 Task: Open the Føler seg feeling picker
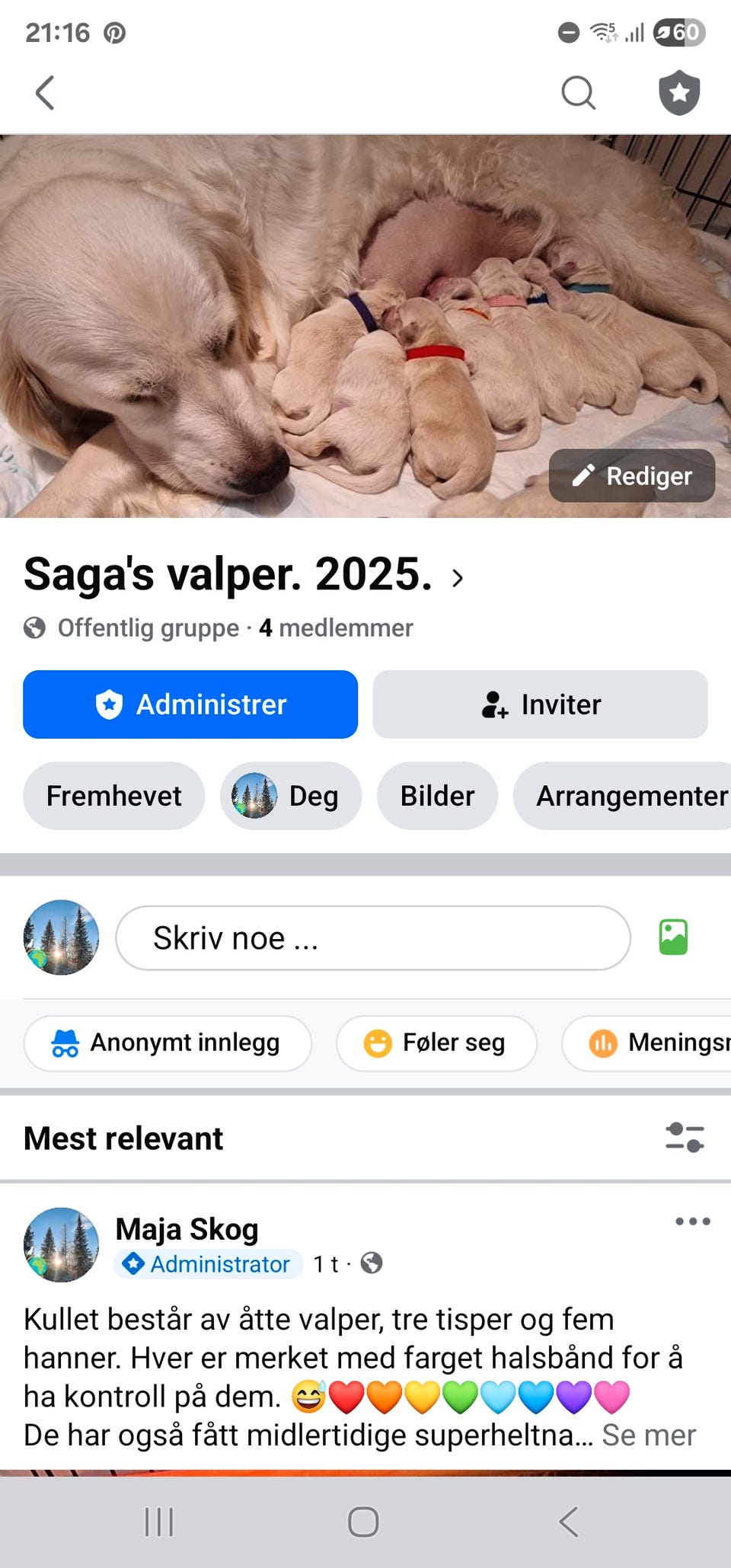coord(436,1043)
